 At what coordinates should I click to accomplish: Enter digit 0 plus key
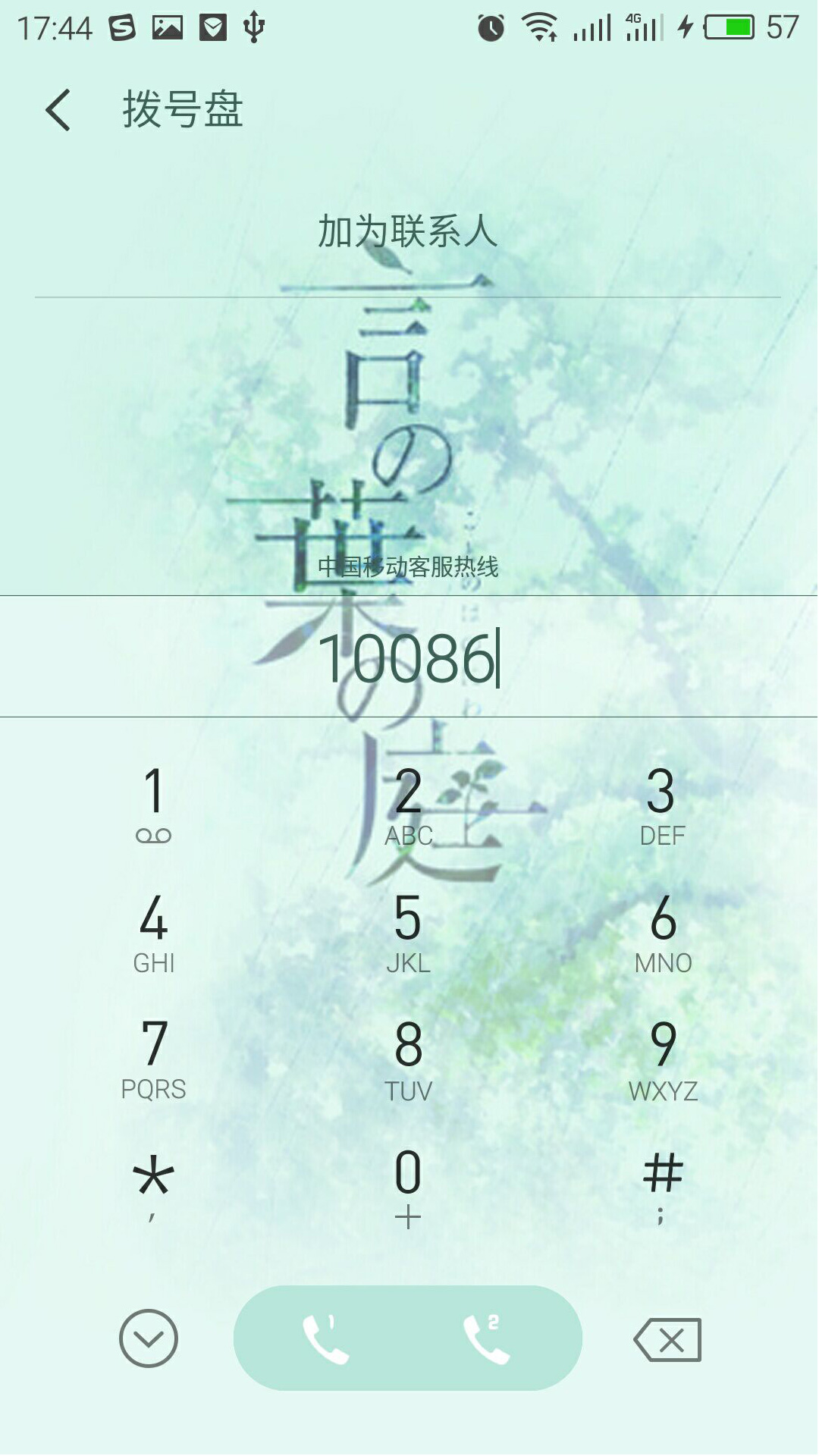pyautogui.click(x=408, y=1185)
